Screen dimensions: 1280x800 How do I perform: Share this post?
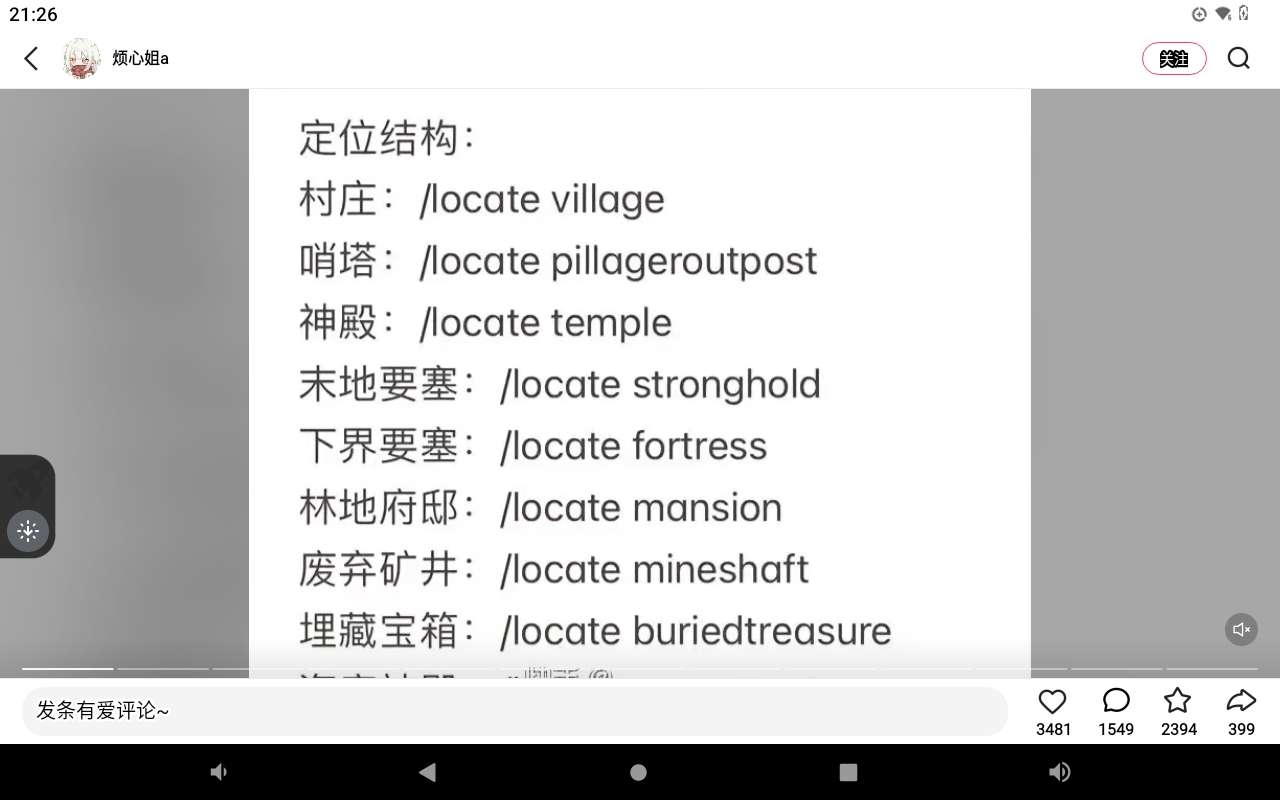coord(1241,701)
